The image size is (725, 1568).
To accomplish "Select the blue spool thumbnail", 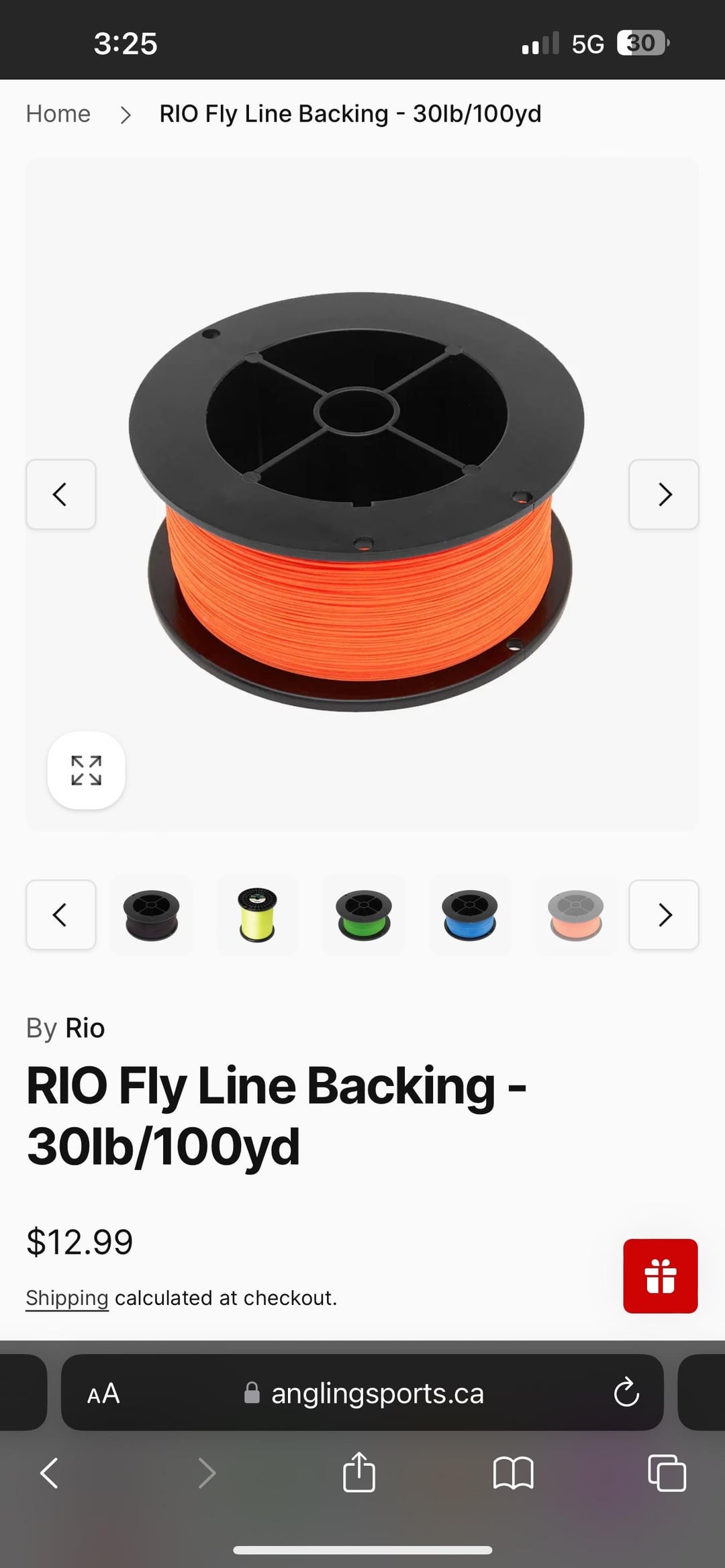I will click(x=469, y=915).
